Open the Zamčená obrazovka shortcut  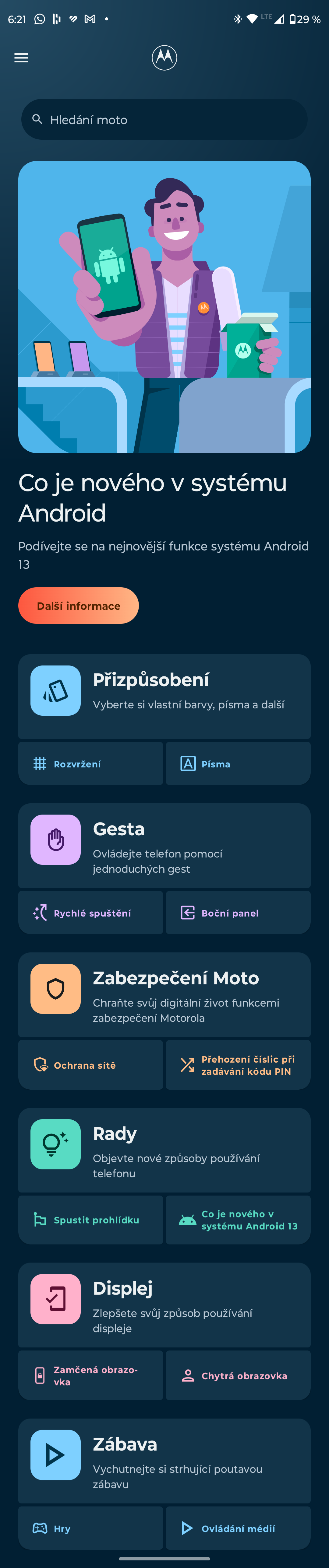tap(90, 1375)
